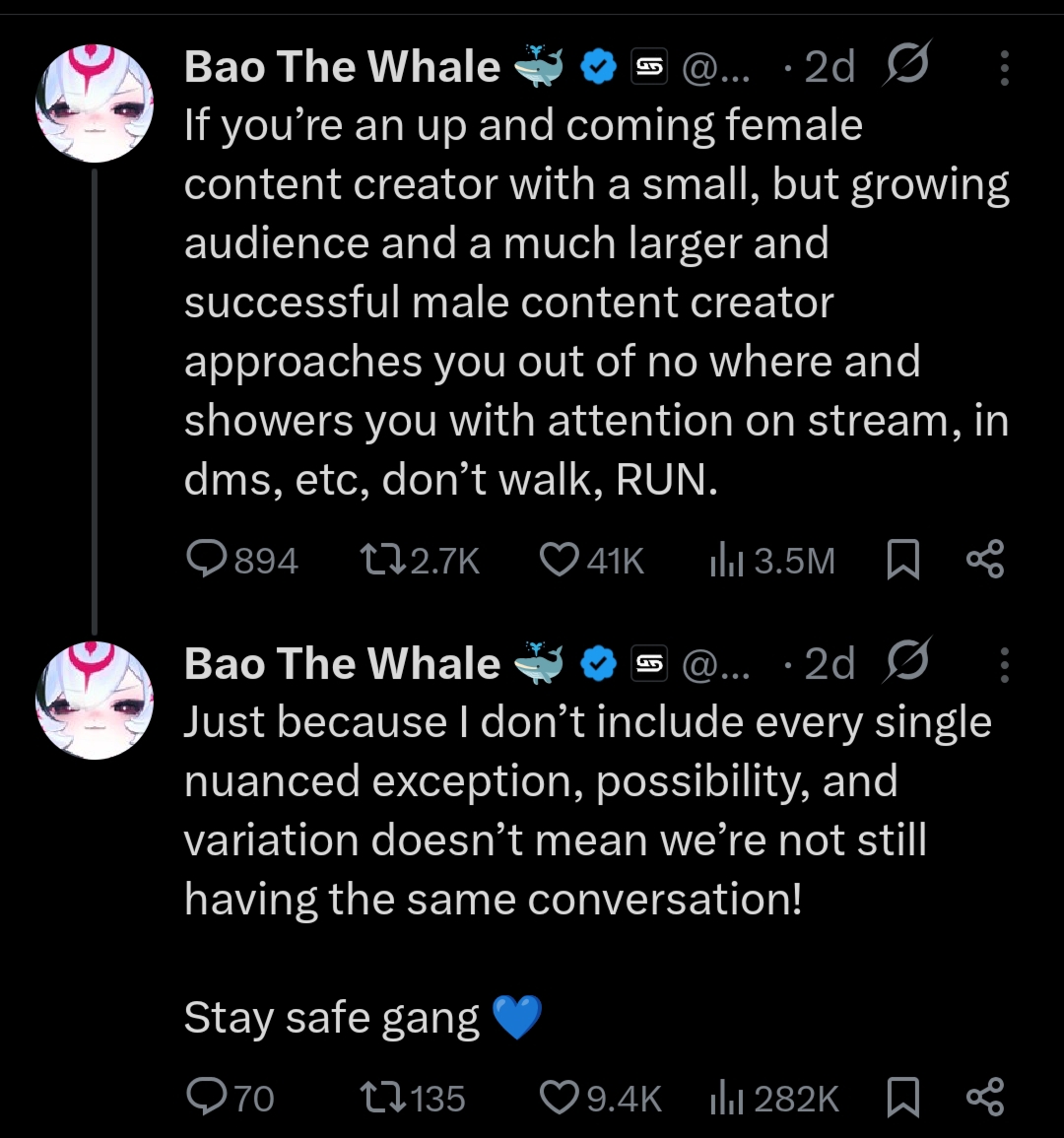
Task: Like the tweet with 41K likes
Action: coord(559,560)
